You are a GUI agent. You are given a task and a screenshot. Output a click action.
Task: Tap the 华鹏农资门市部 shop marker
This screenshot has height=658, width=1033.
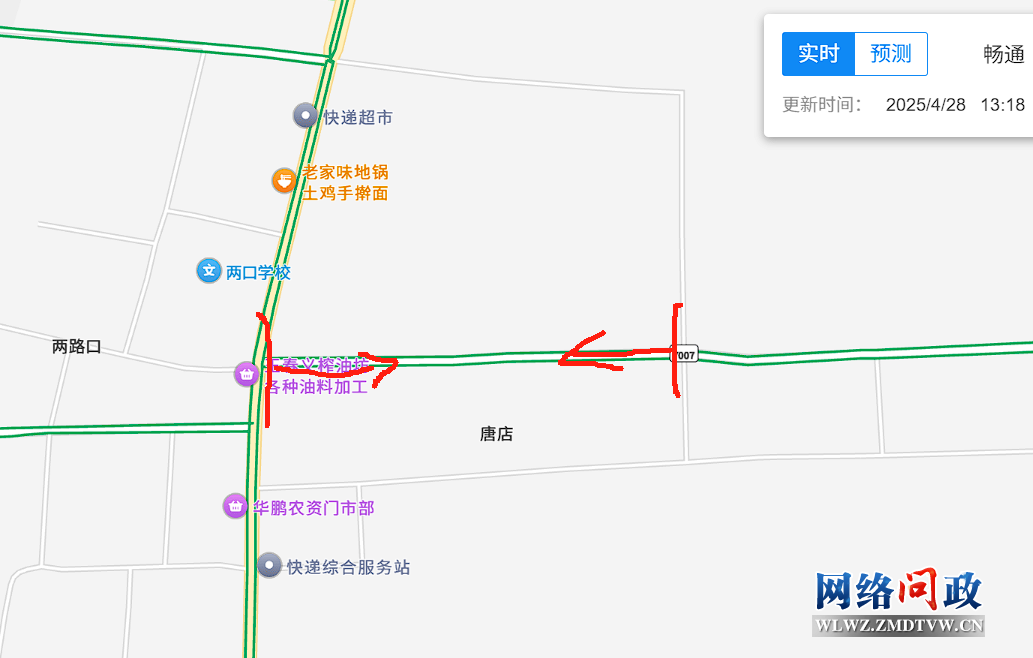coord(234,506)
